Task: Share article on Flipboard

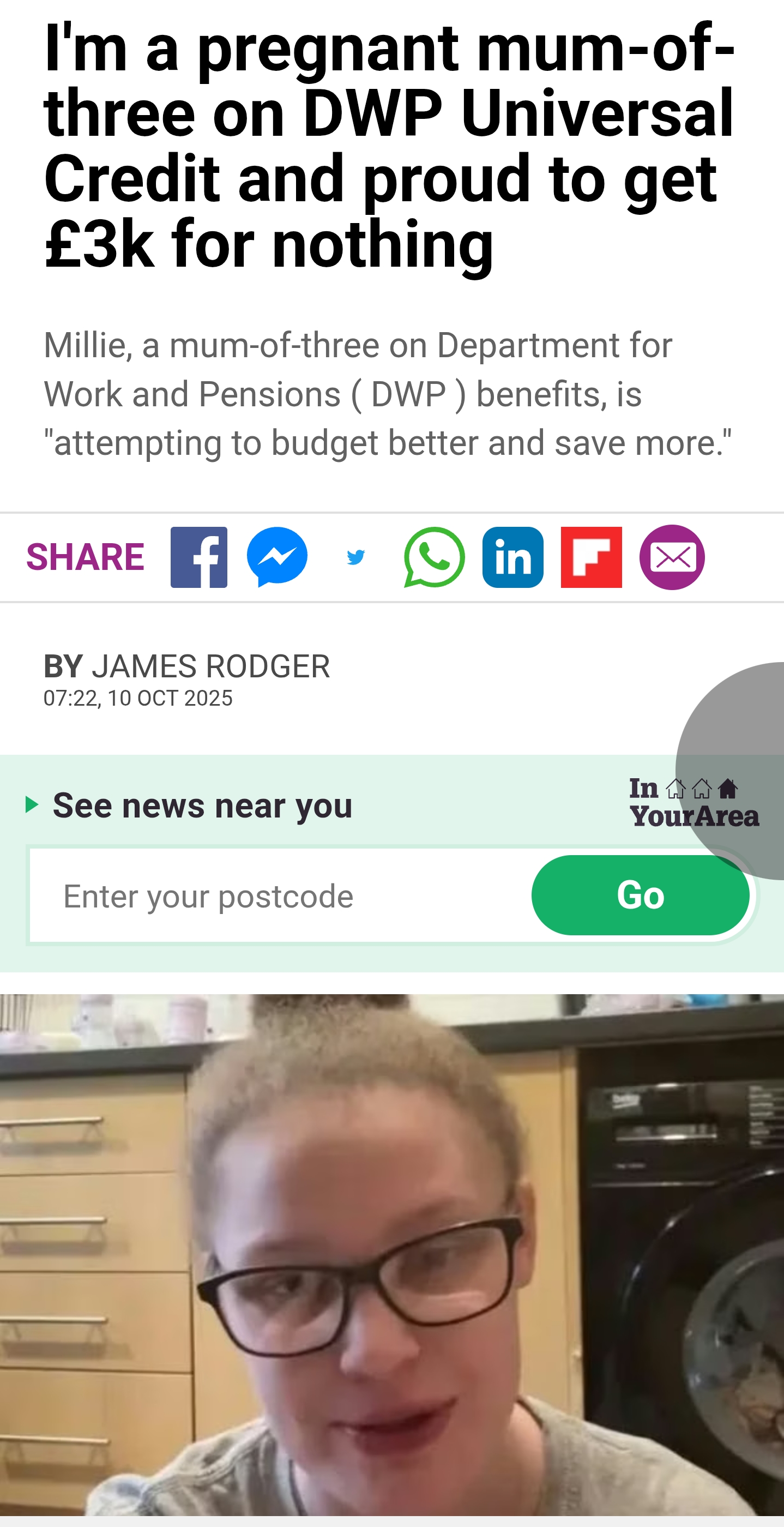Action: pyautogui.click(x=592, y=557)
